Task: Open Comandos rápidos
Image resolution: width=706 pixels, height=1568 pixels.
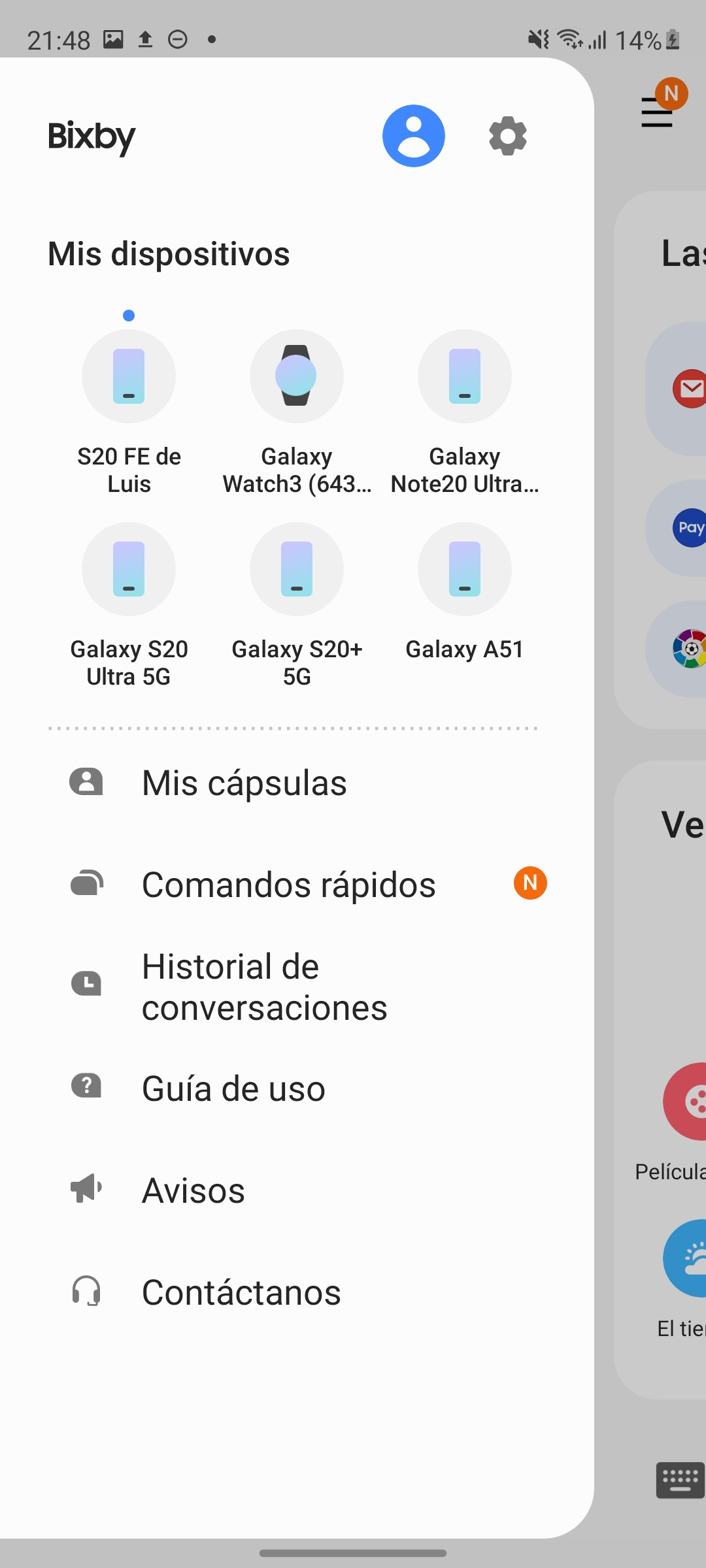Action: 297,885
